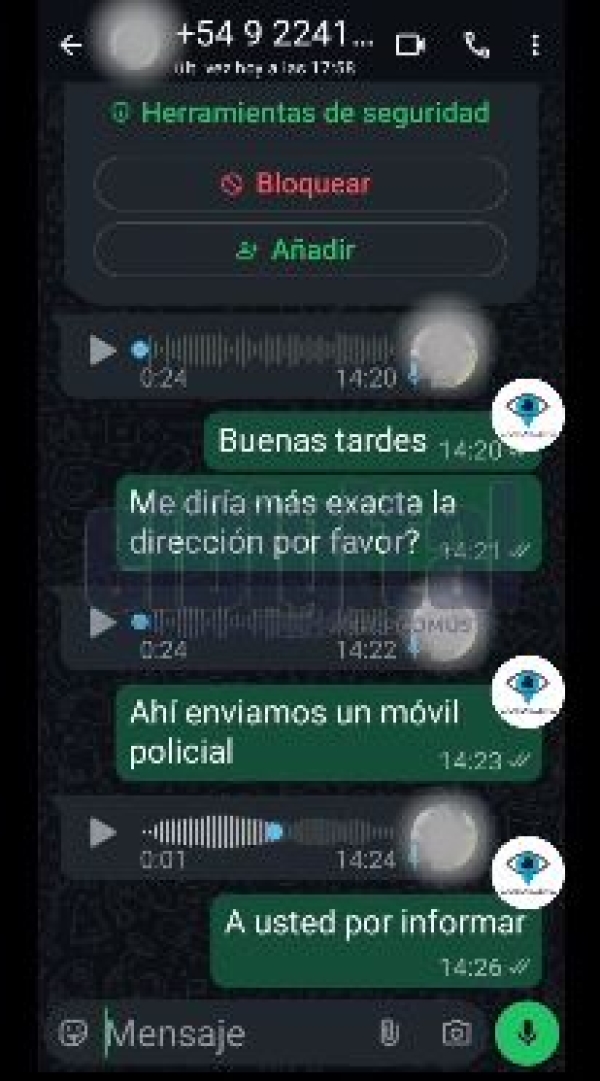Start a video call with this number
The width and height of the screenshot is (600, 1081).
point(410,45)
